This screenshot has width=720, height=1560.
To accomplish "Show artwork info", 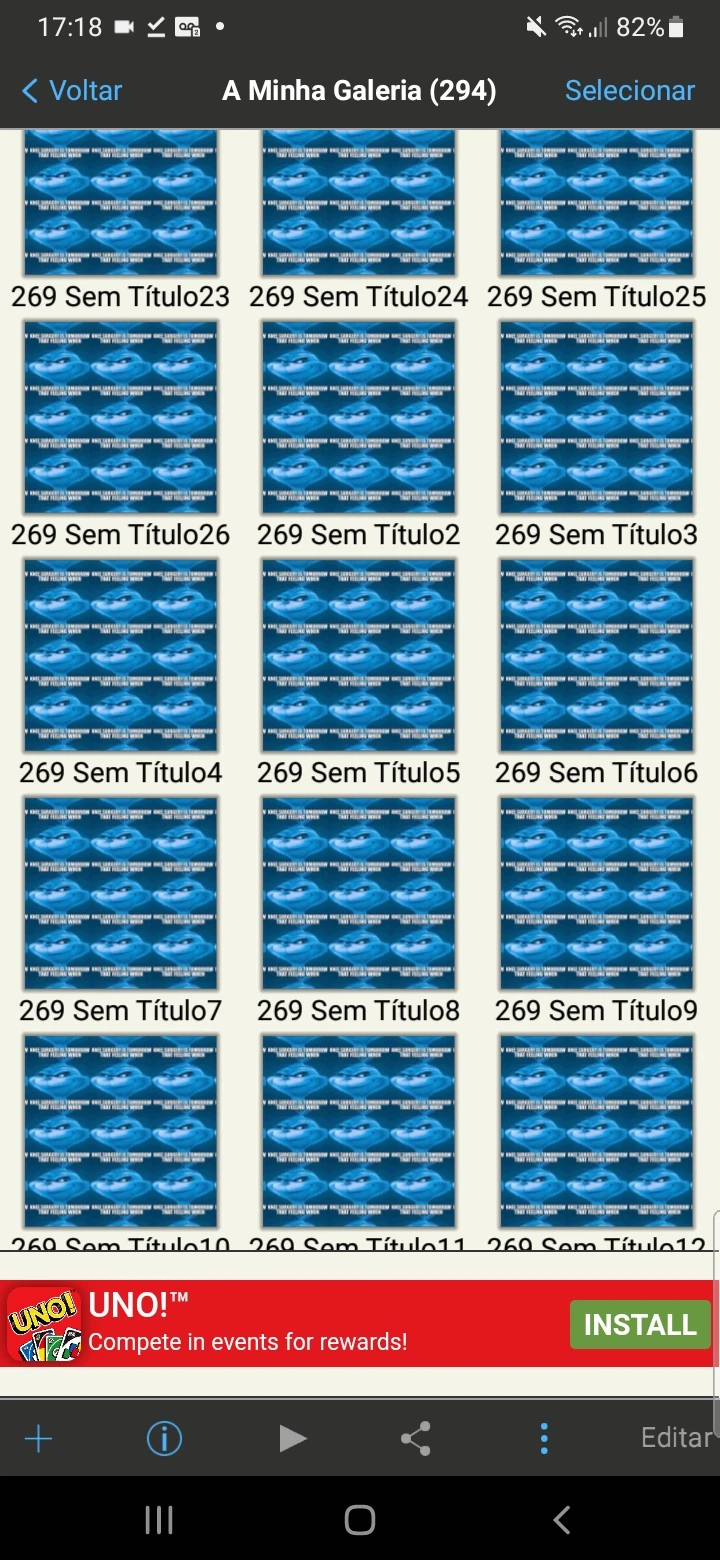I will point(164,1438).
